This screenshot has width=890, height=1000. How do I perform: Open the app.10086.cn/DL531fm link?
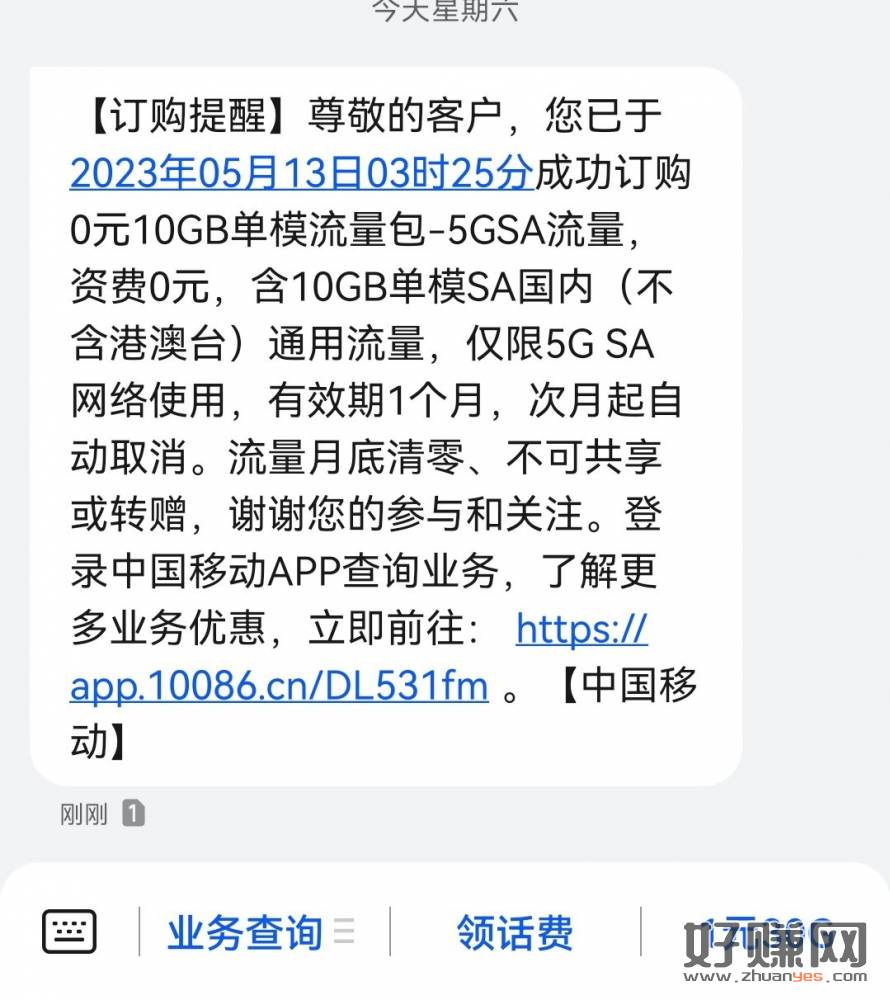tap(279, 687)
